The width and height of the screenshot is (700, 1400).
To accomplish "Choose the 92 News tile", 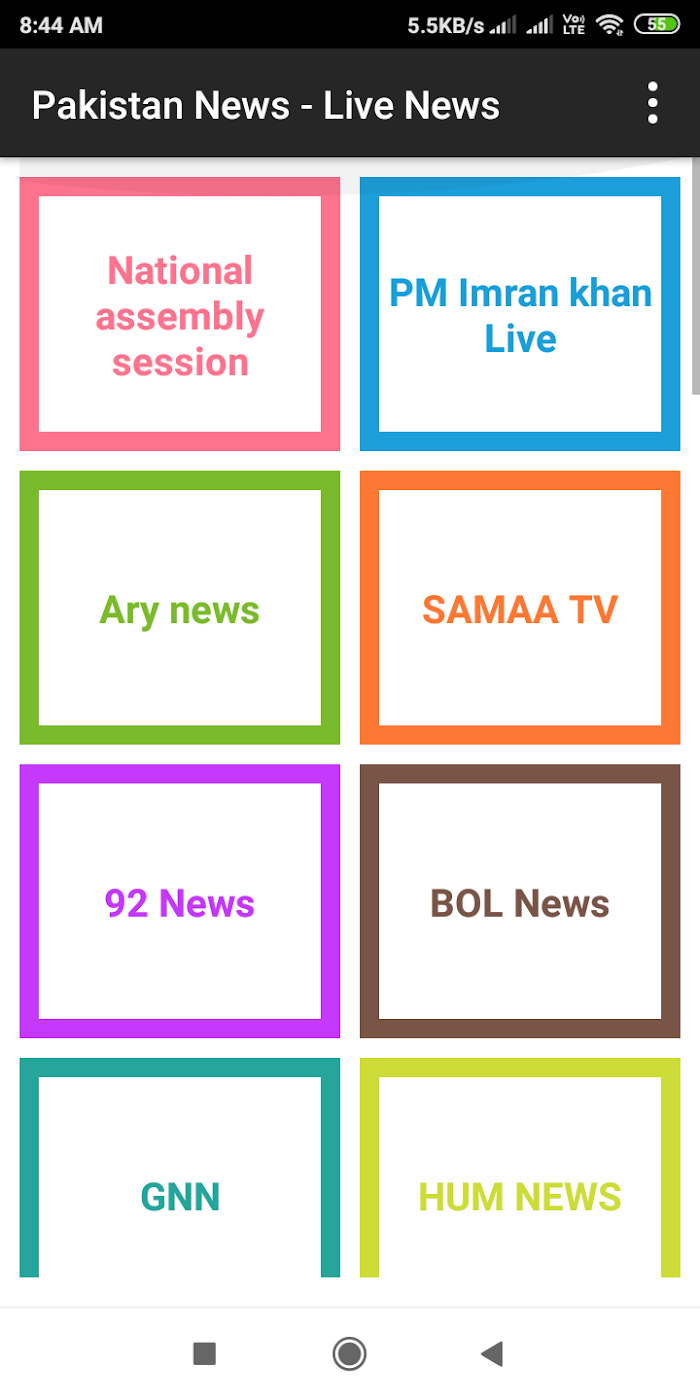I will (180, 902).
